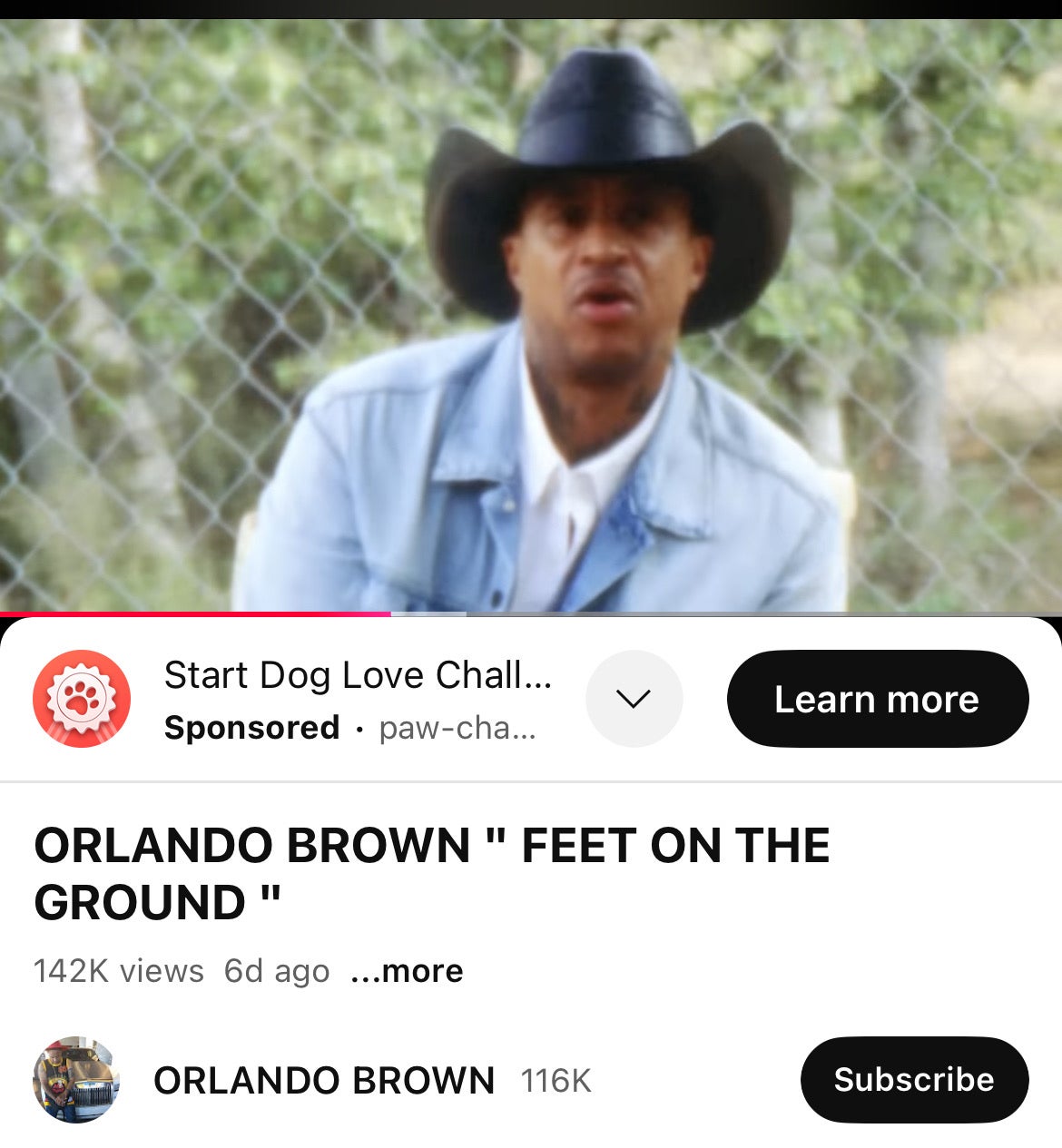Tap Learn more on the sponsored ad
1062x1148 pixels.
point(877,699)
